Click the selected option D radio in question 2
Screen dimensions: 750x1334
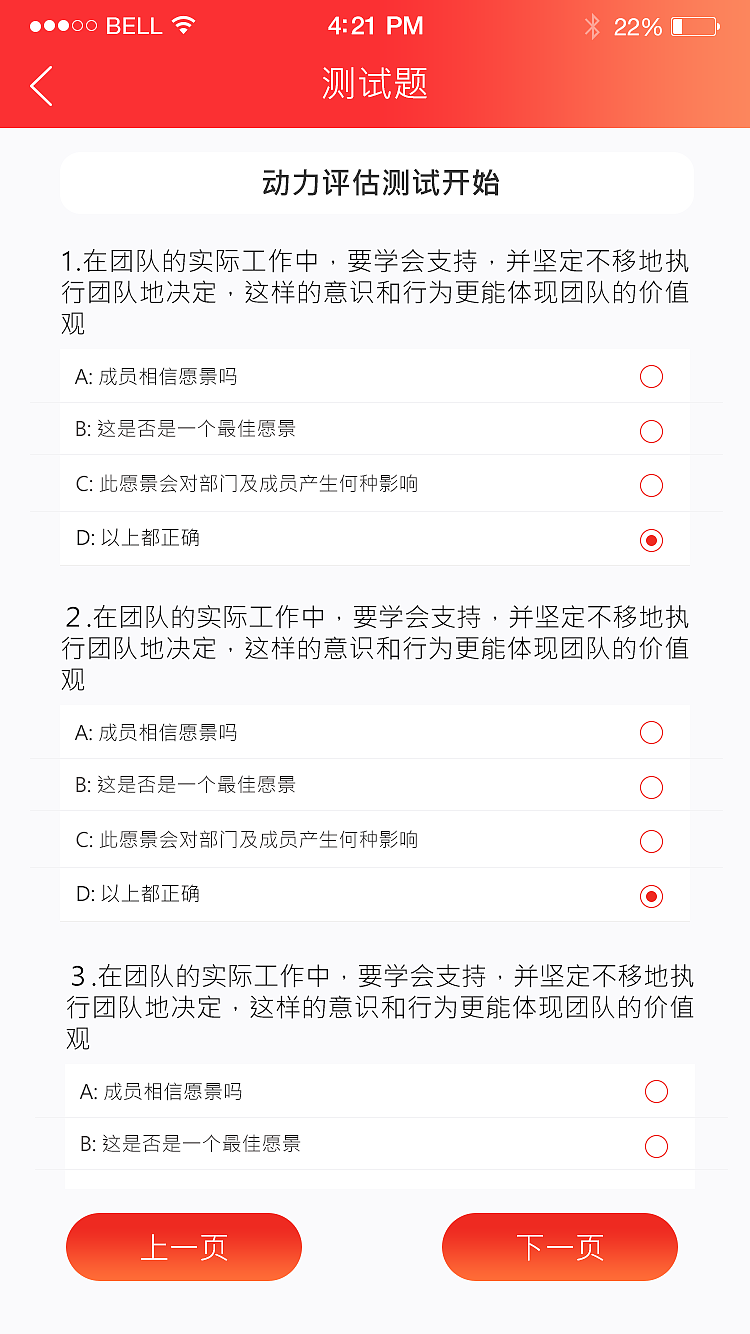coord(651,896)
